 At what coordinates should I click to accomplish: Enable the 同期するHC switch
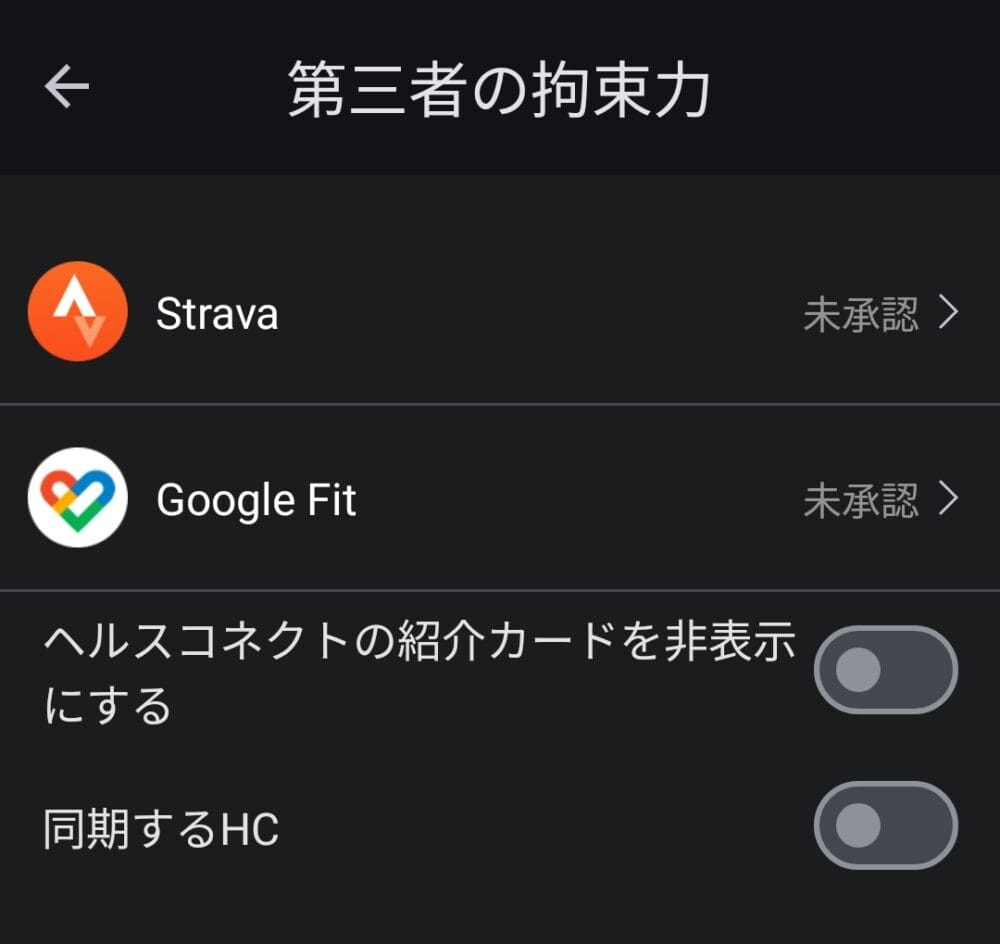coord(885,825)
